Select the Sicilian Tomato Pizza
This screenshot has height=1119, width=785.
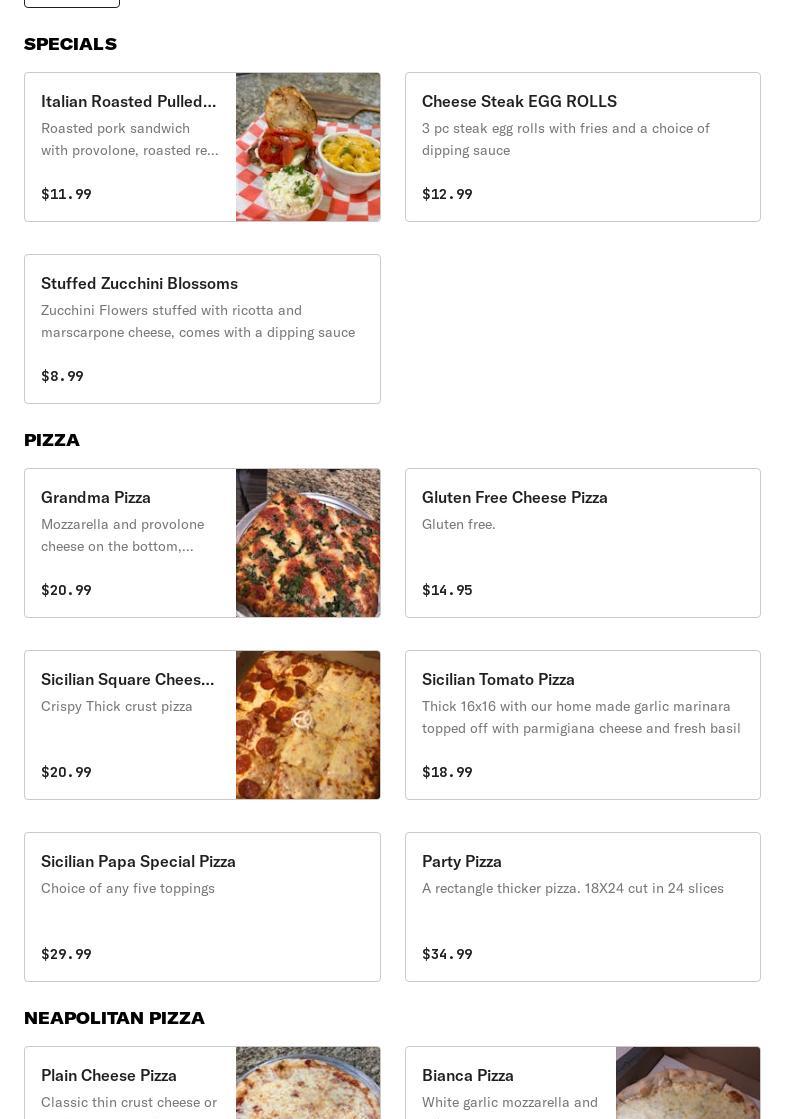click(x=582, y=725)
